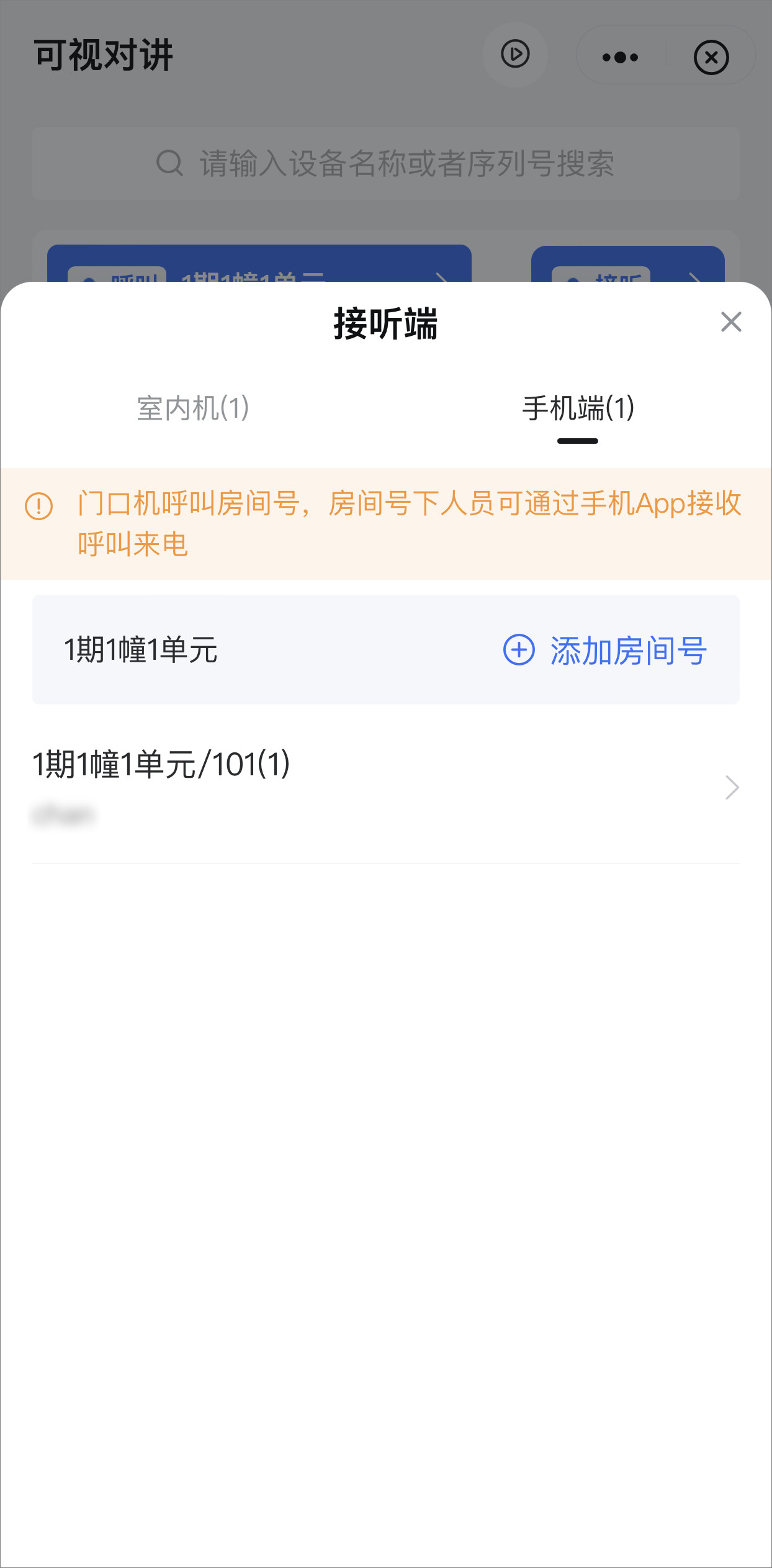Select the 手机端(1) tab
772x1568 pixels.
tap(578, 408)
